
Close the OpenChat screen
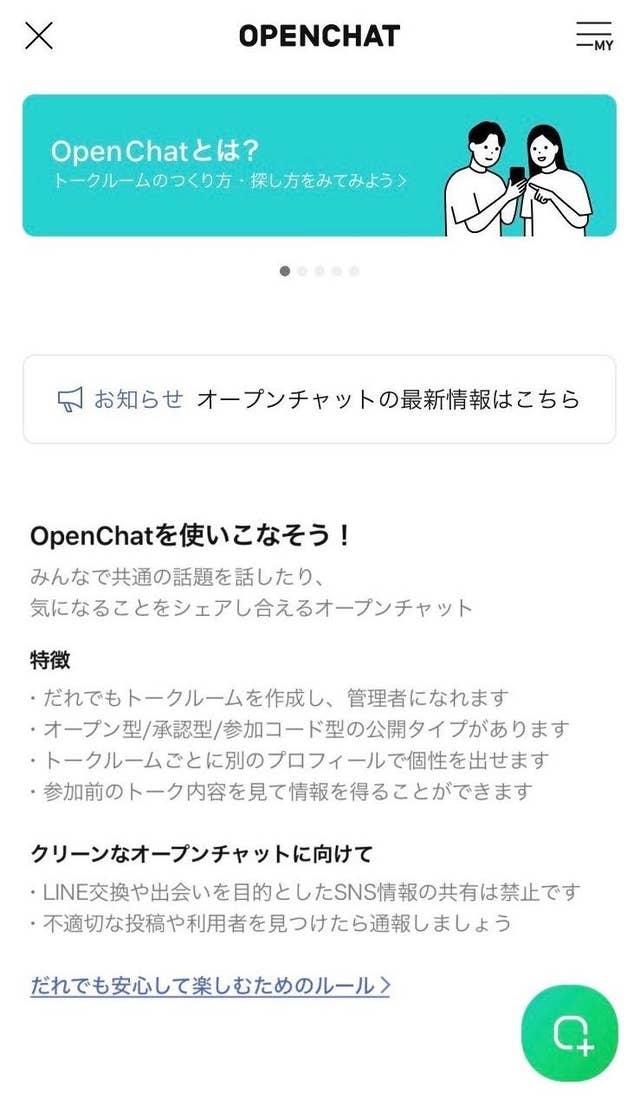(x=39, y=36)
